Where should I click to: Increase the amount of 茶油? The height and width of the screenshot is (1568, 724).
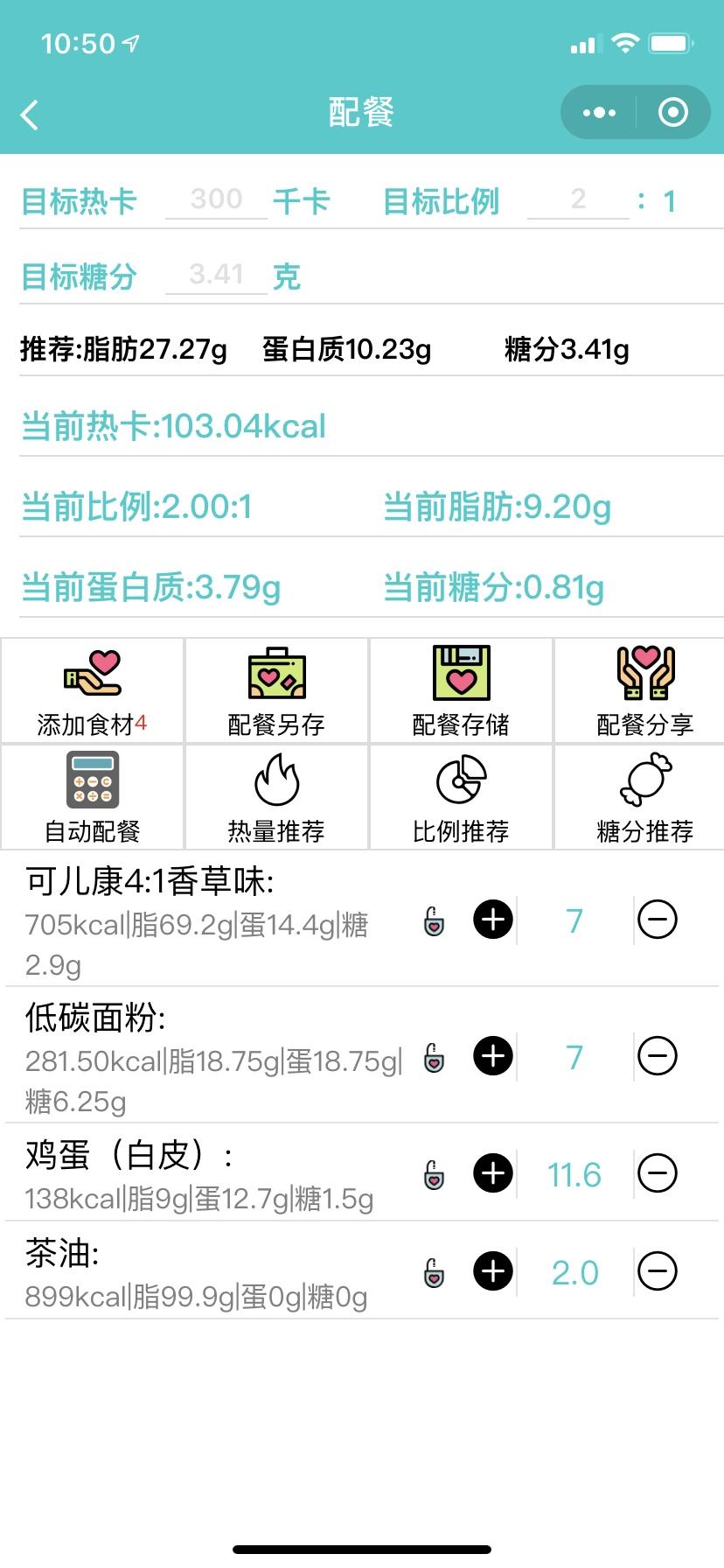pyautogui.click(x=493, y=1271)
